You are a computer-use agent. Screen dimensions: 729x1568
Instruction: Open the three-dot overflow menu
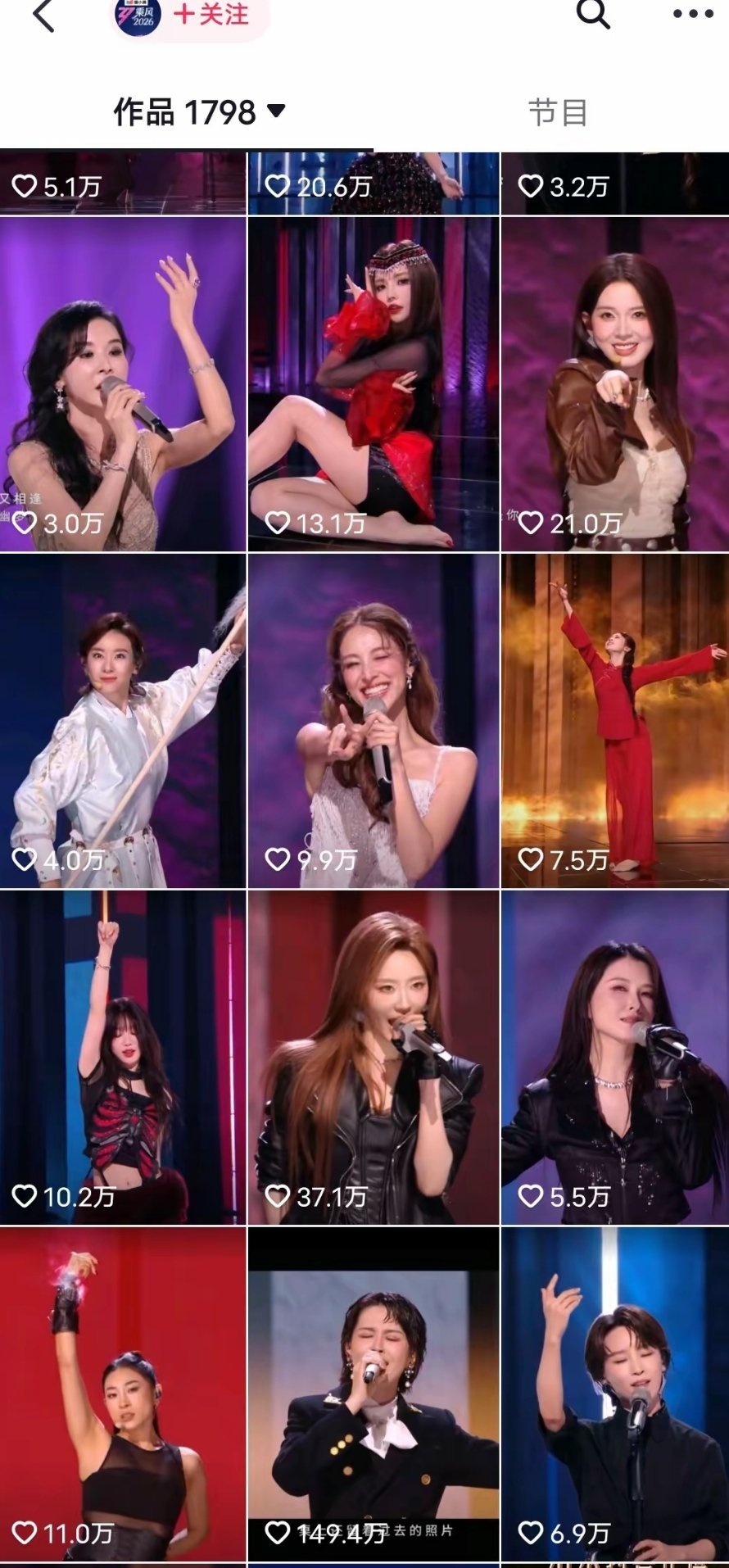point(693,14)
